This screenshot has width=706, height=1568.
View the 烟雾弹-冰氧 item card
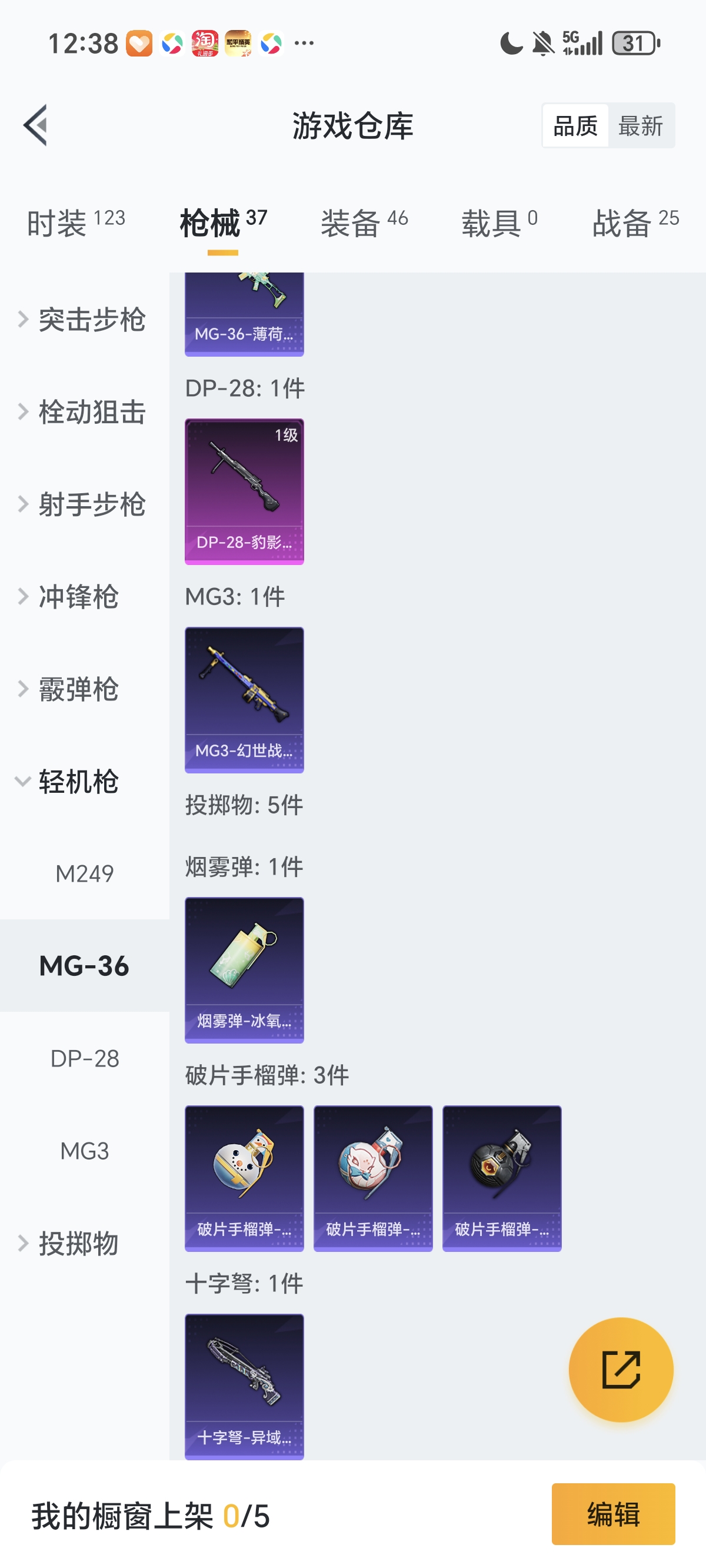coord(244,969)
